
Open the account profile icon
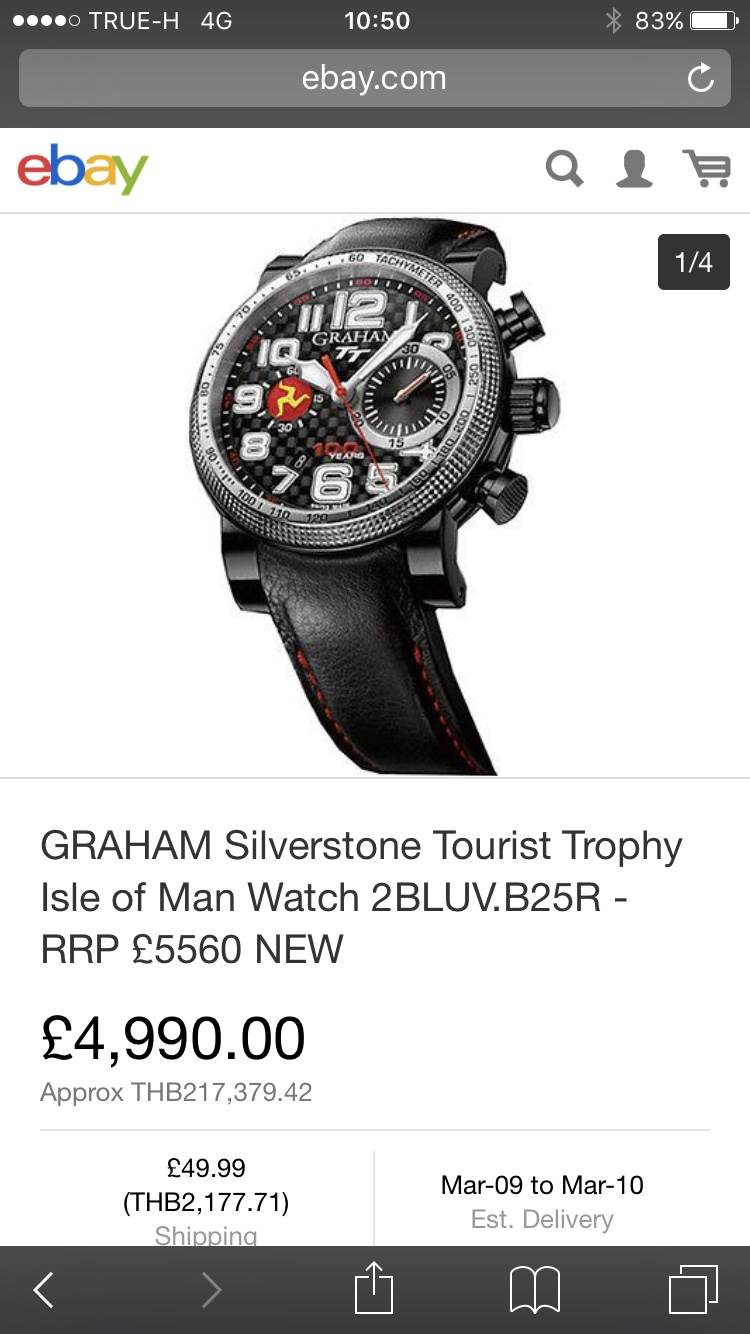pos(634,168)
